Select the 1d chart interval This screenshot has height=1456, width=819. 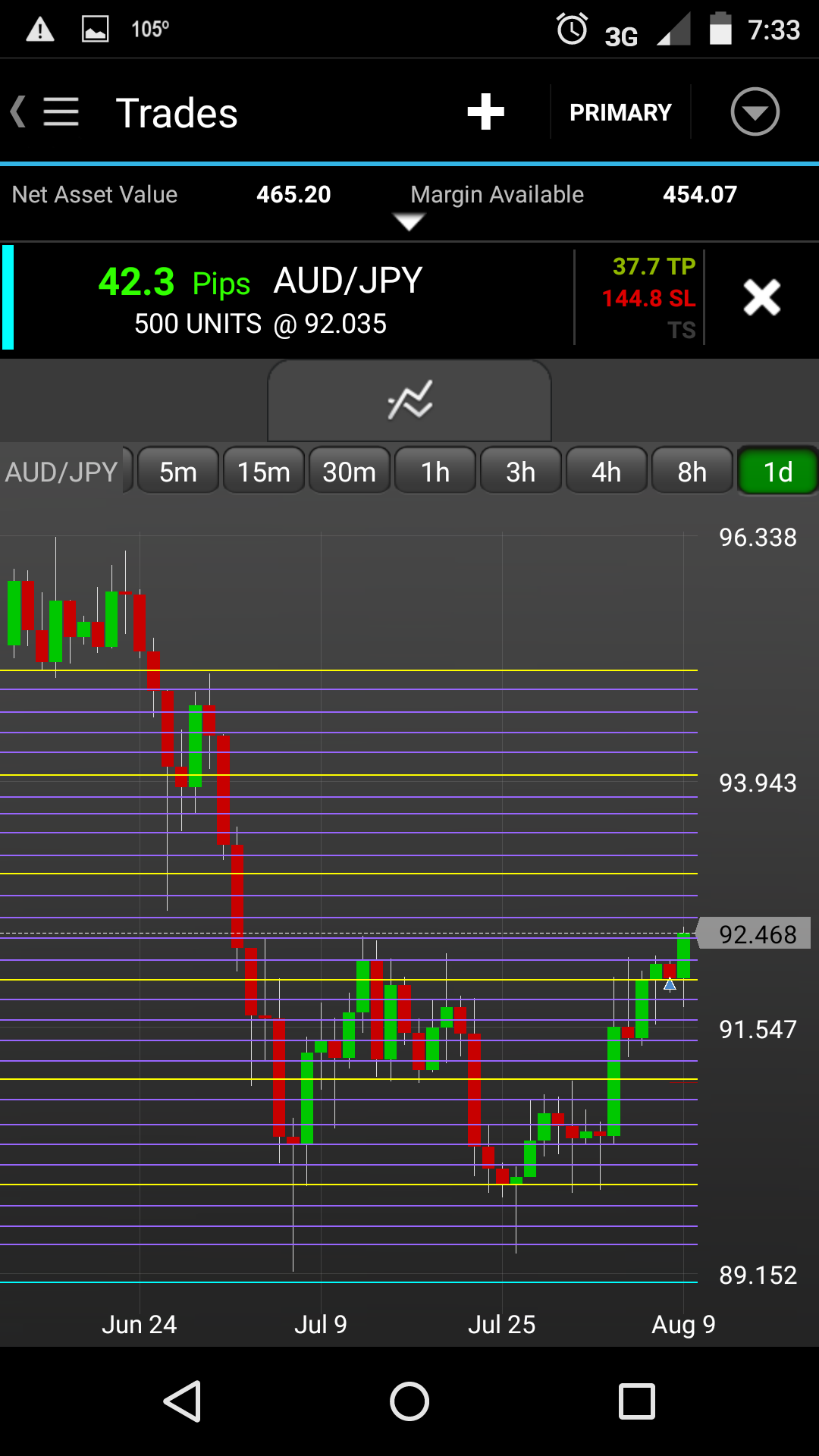777,472
